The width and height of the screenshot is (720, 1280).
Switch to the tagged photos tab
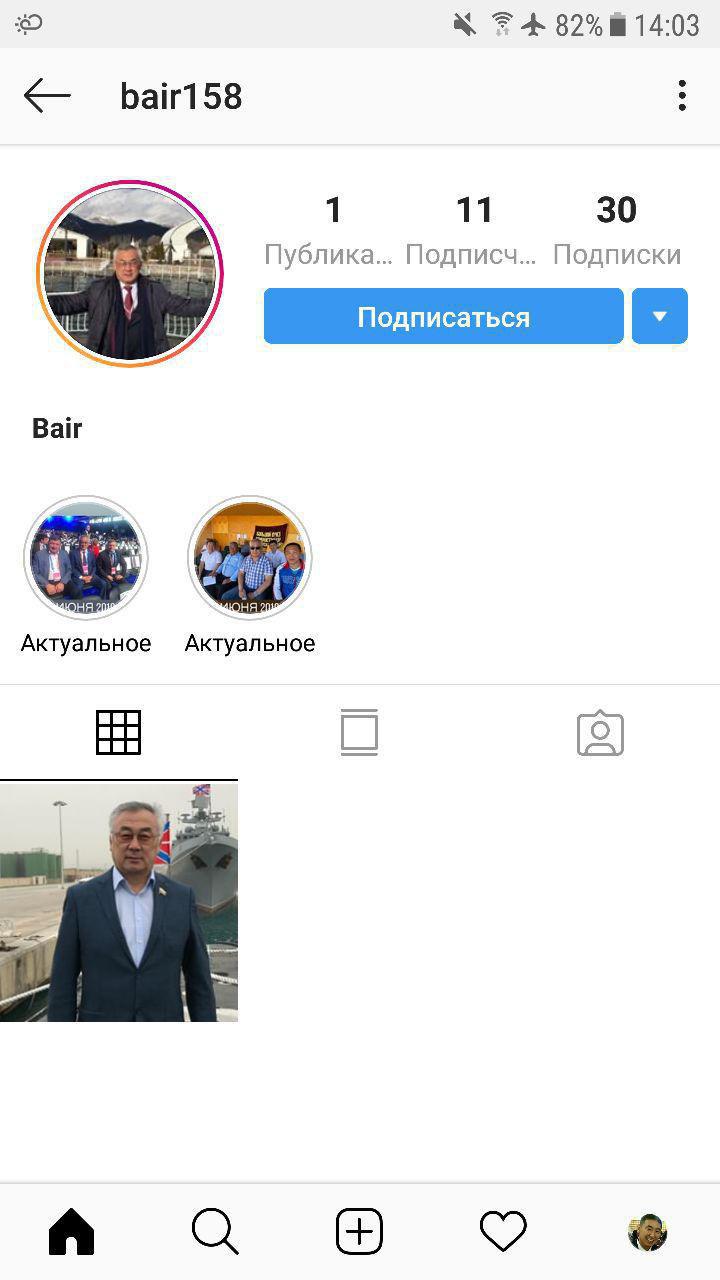(600, 733)
